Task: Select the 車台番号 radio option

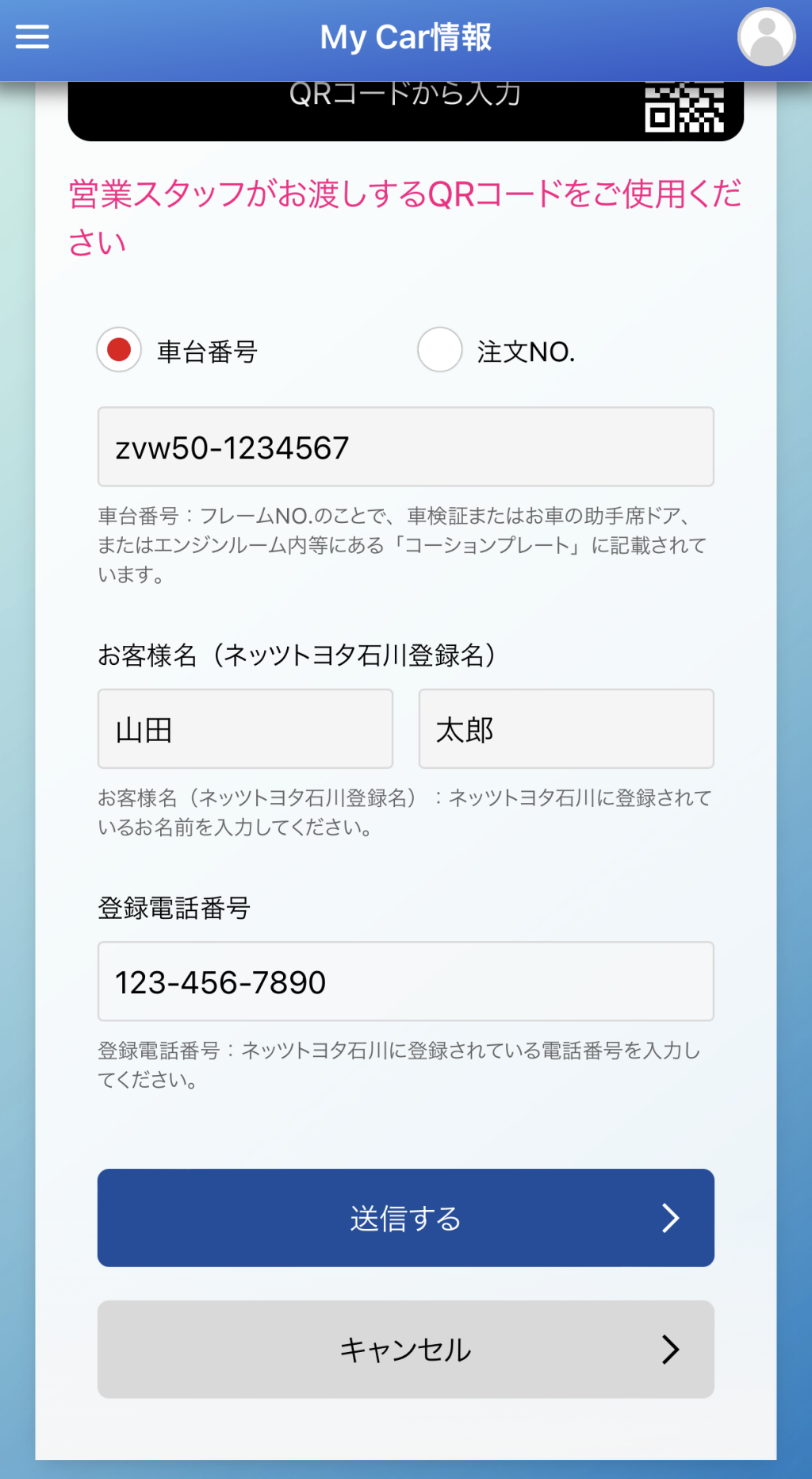Action: click(120, 350)
